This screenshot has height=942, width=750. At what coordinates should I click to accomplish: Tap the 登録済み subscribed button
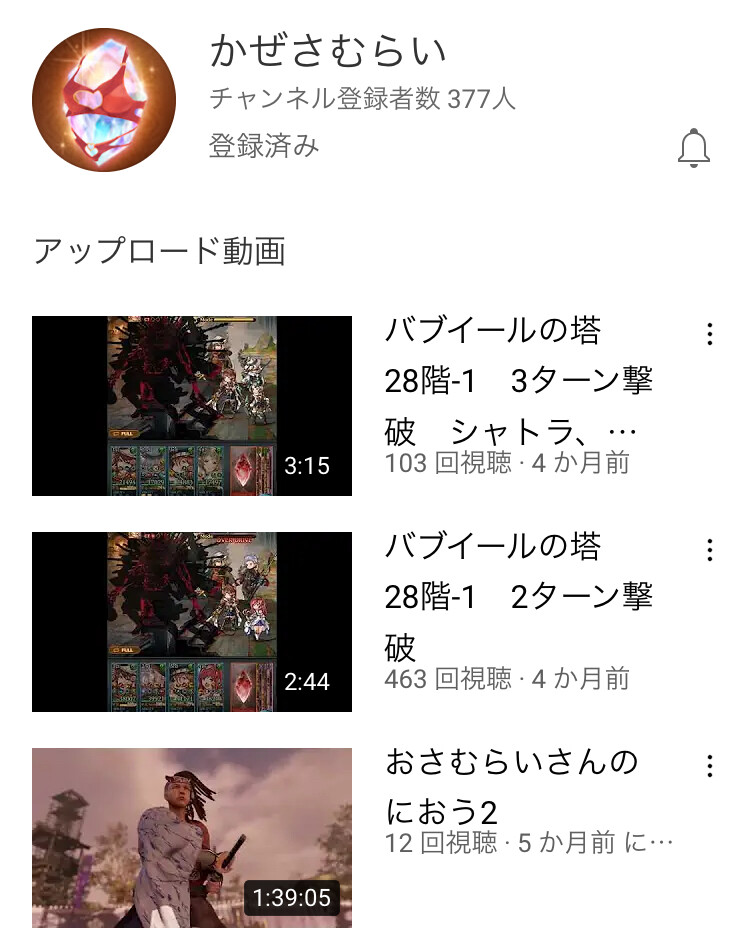tap(264, 146)
